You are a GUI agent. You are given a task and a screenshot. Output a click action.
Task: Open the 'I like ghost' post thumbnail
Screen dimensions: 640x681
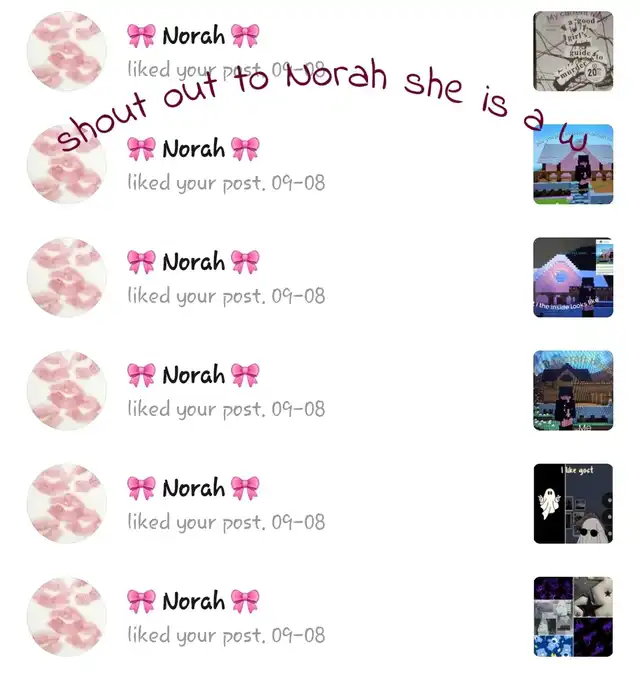tap(573, 503)
